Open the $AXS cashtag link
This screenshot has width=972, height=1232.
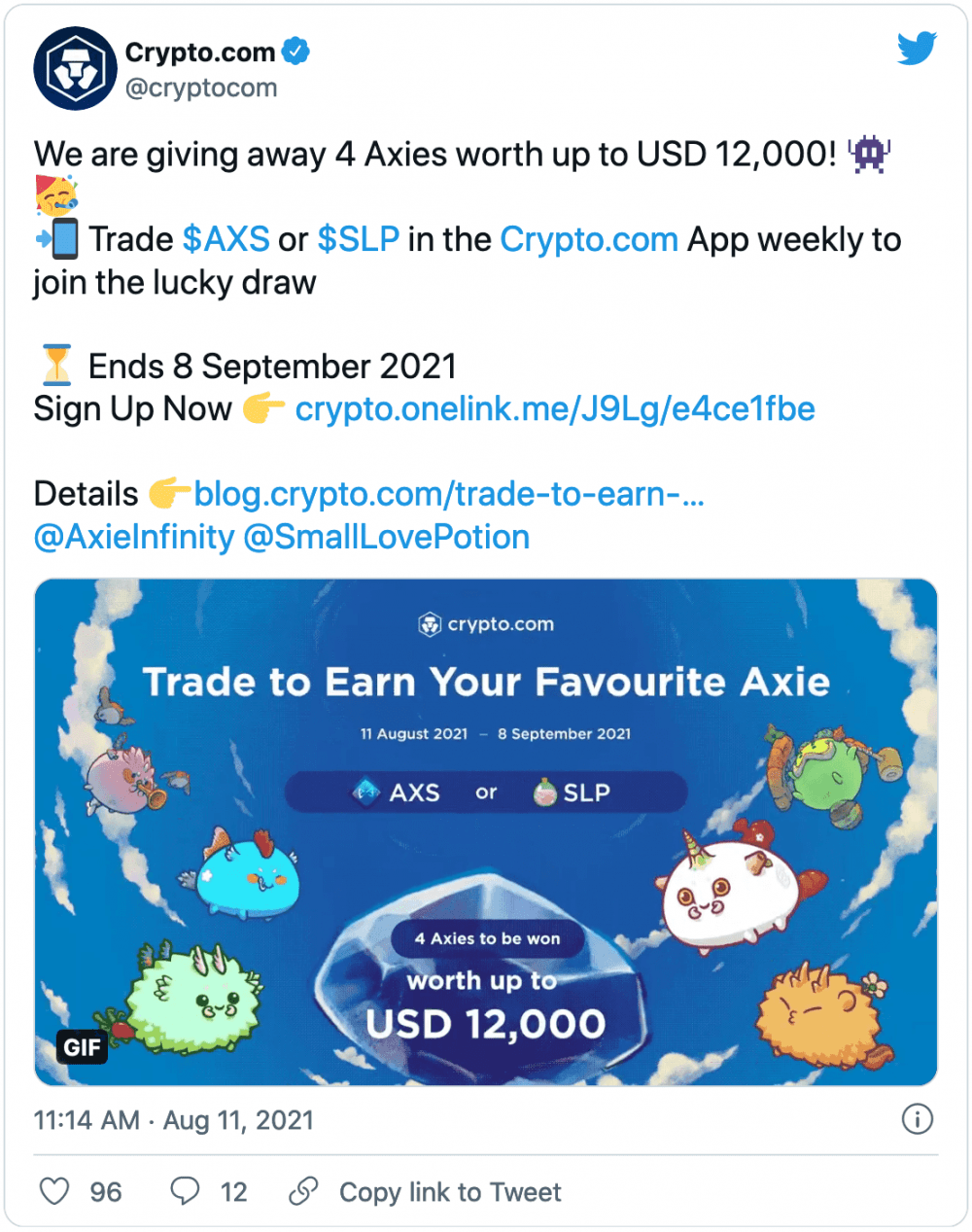click(x=226, y=239)
